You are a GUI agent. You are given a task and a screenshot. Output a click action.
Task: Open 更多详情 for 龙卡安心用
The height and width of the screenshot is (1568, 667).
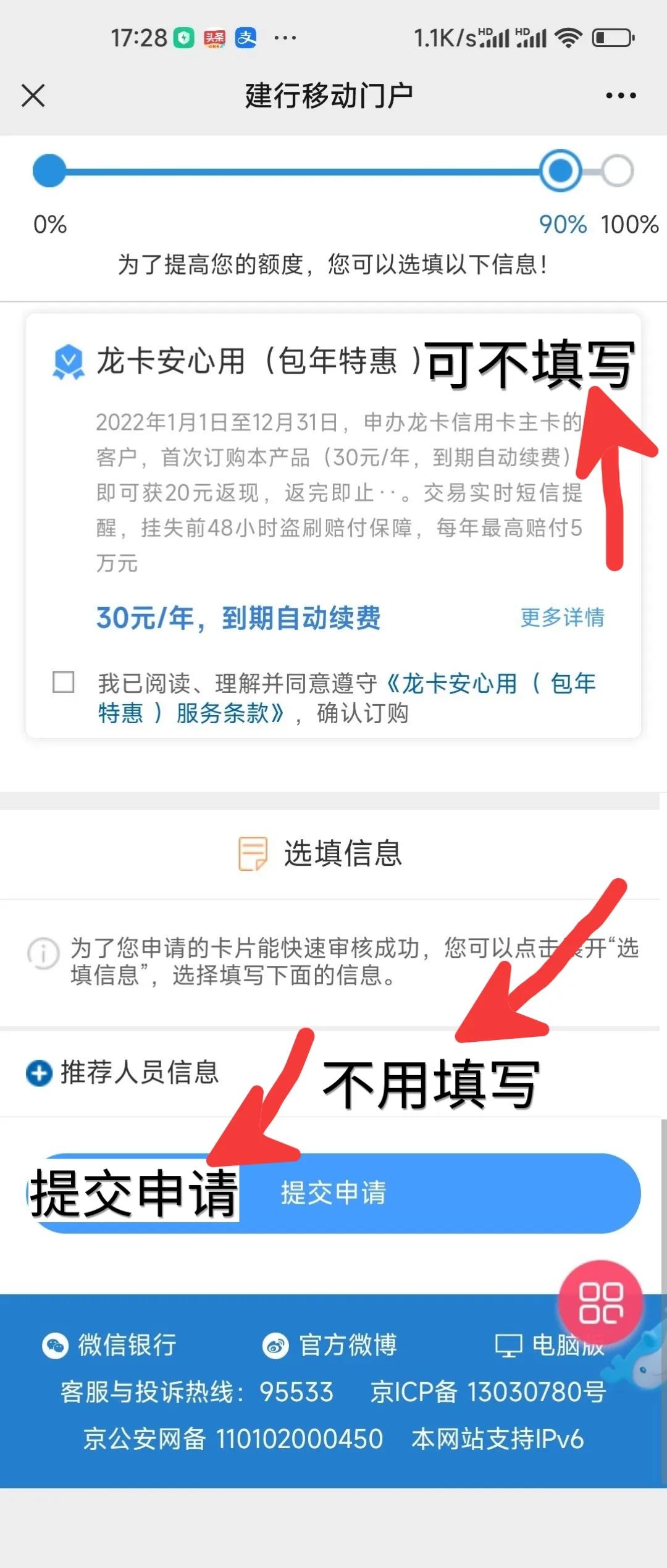tap(562, 617)
